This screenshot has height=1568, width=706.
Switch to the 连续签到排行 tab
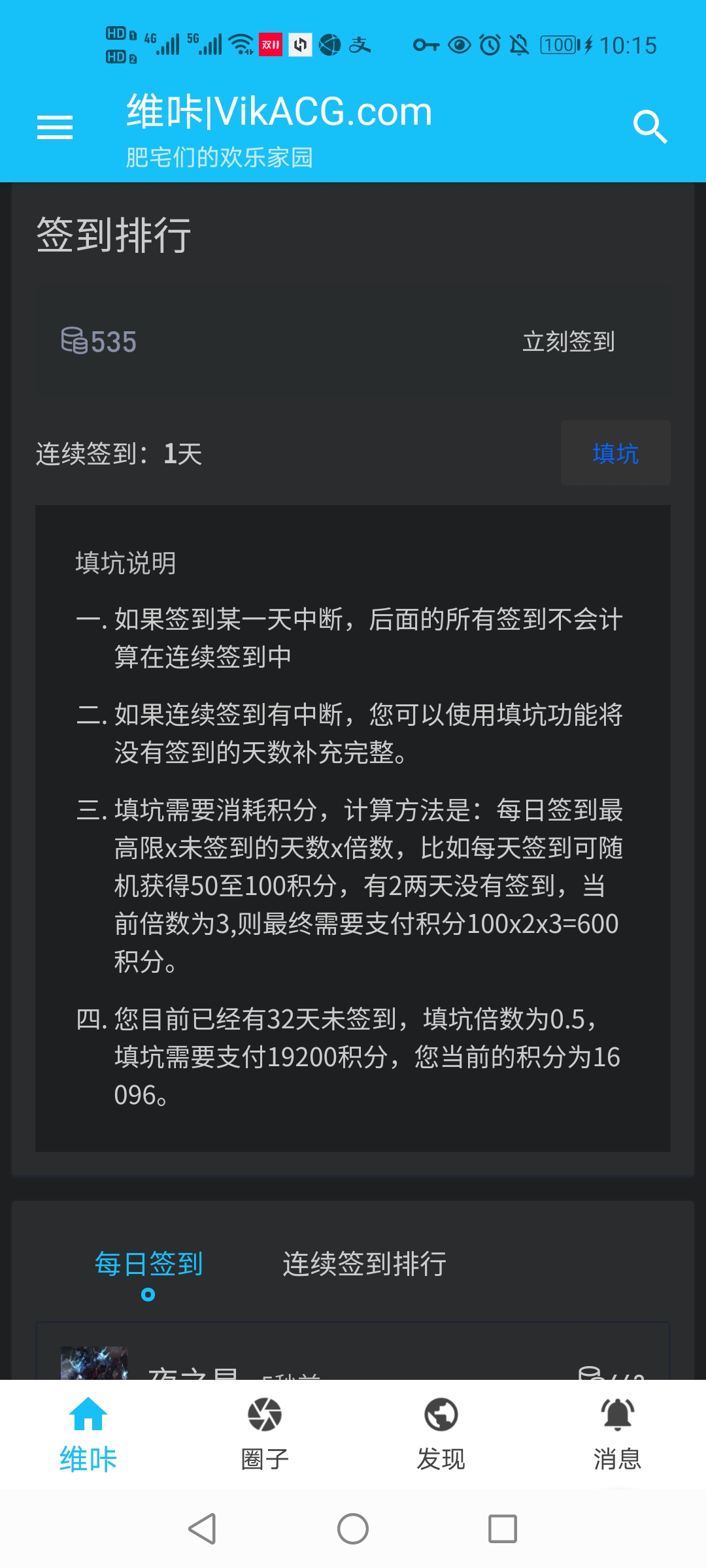(364, 1264)
